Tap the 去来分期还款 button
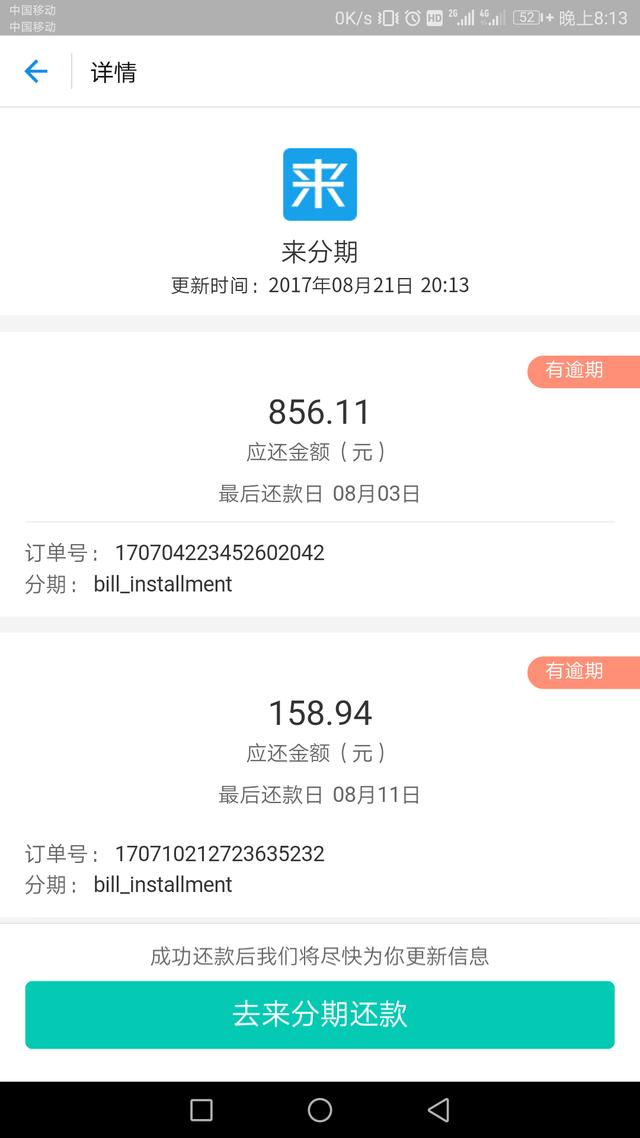The height and width of the screenshot is (1138, 640). pyautogui.click(x=320, y=1015)
